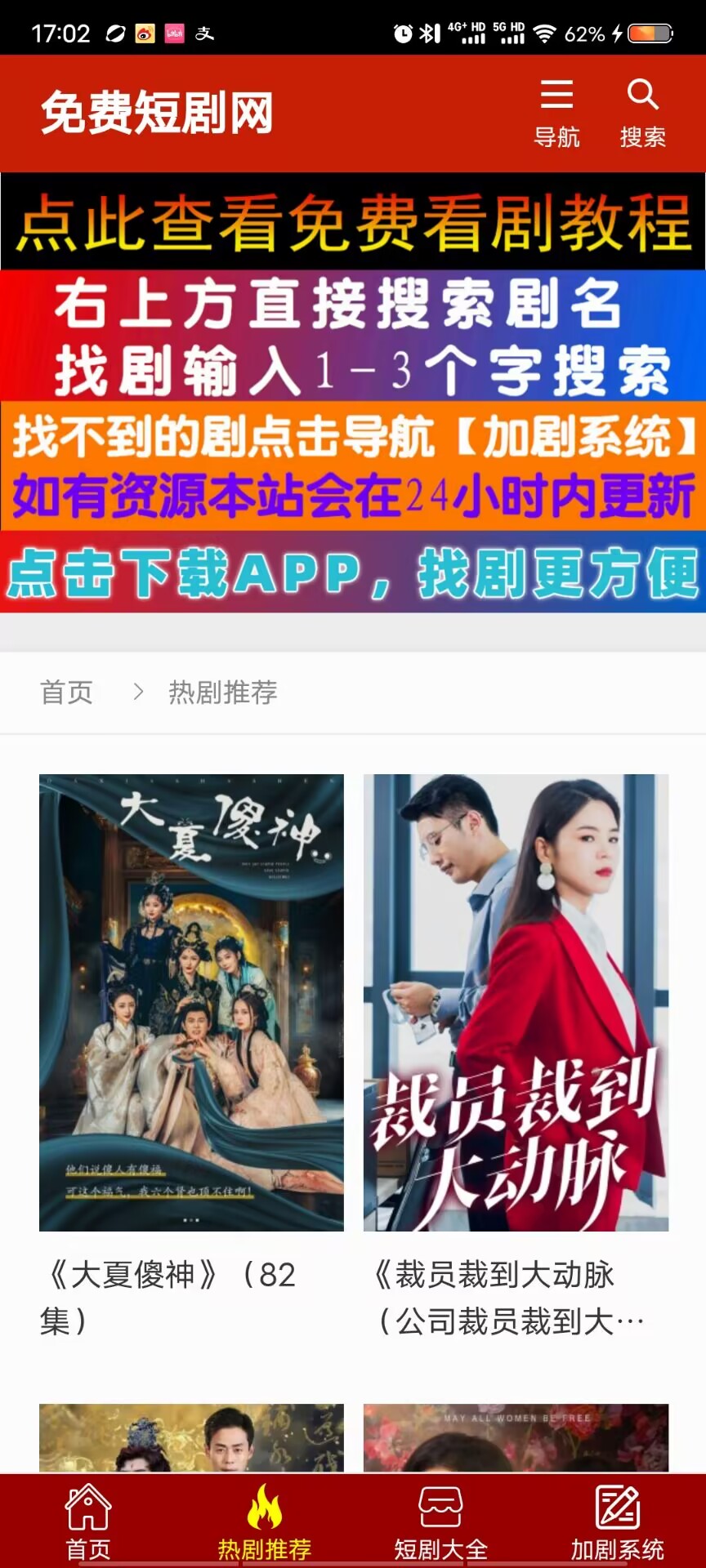Open the 加剧系统 orange banner
The height and width of the screenshot is (1568, 706).
(x=353, y=465)
